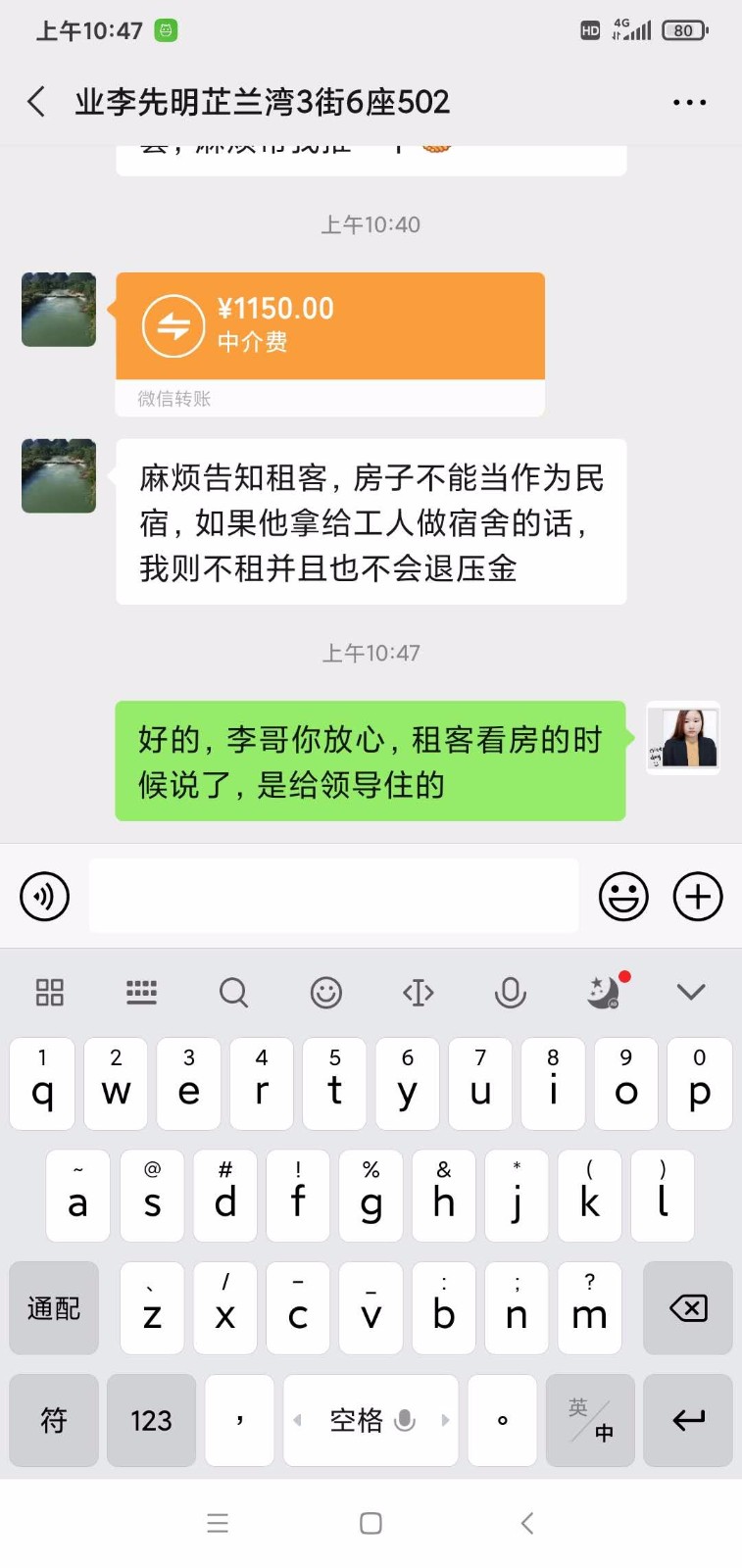
Task: Open the chat overflow menu
Action: 689,102
